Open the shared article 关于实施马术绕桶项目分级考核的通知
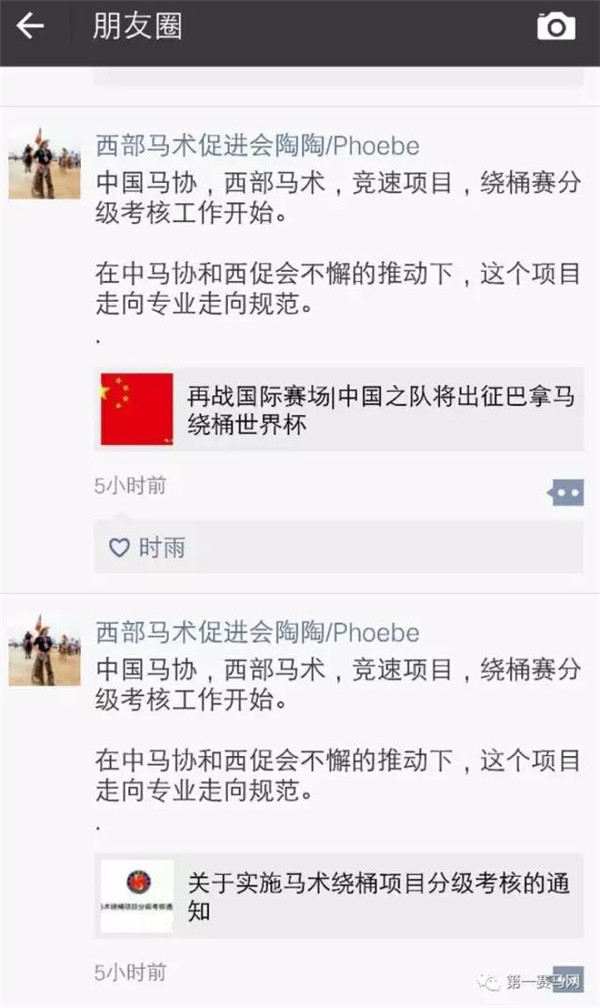Image resolution: width=600 pixels, height=1008 pixels. point(340,896)
